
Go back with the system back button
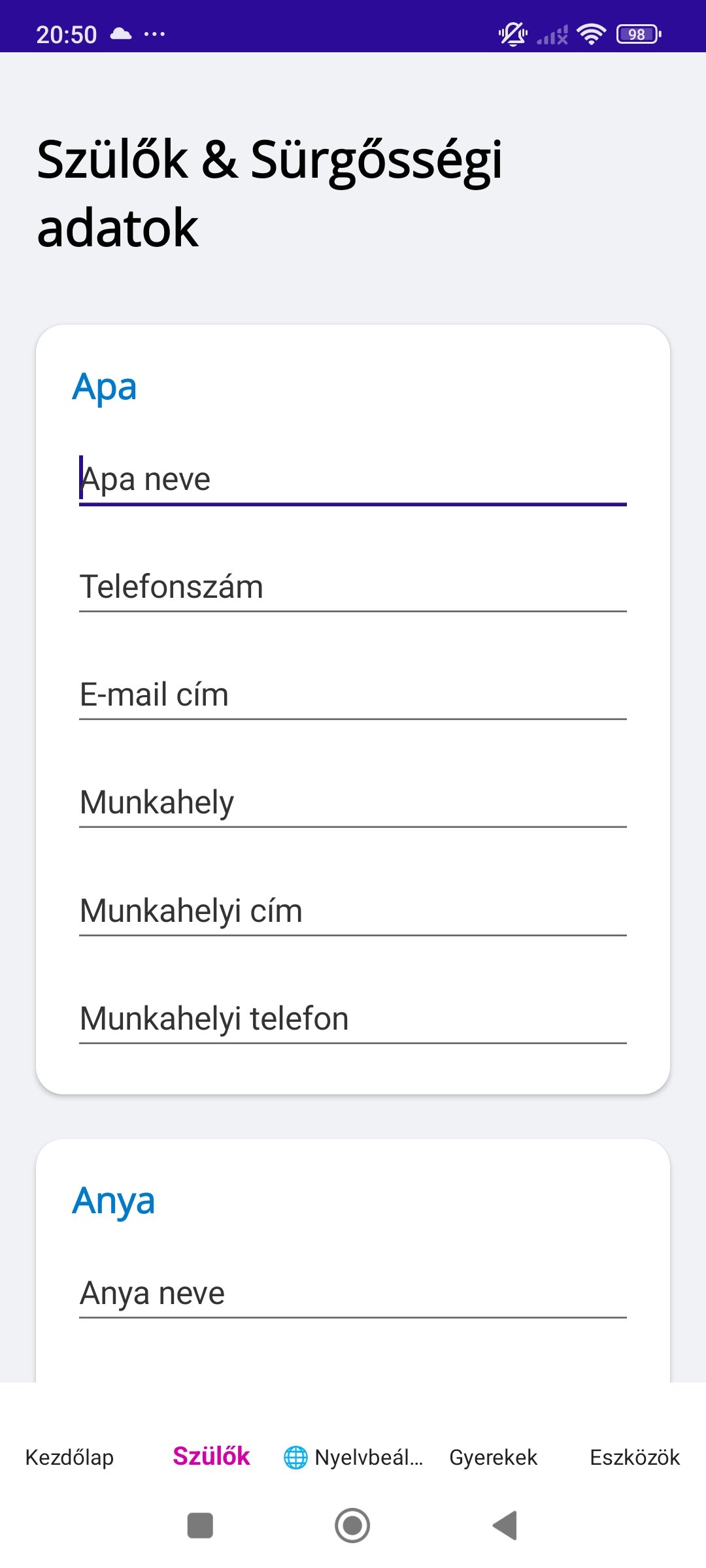click(505, 1526)
